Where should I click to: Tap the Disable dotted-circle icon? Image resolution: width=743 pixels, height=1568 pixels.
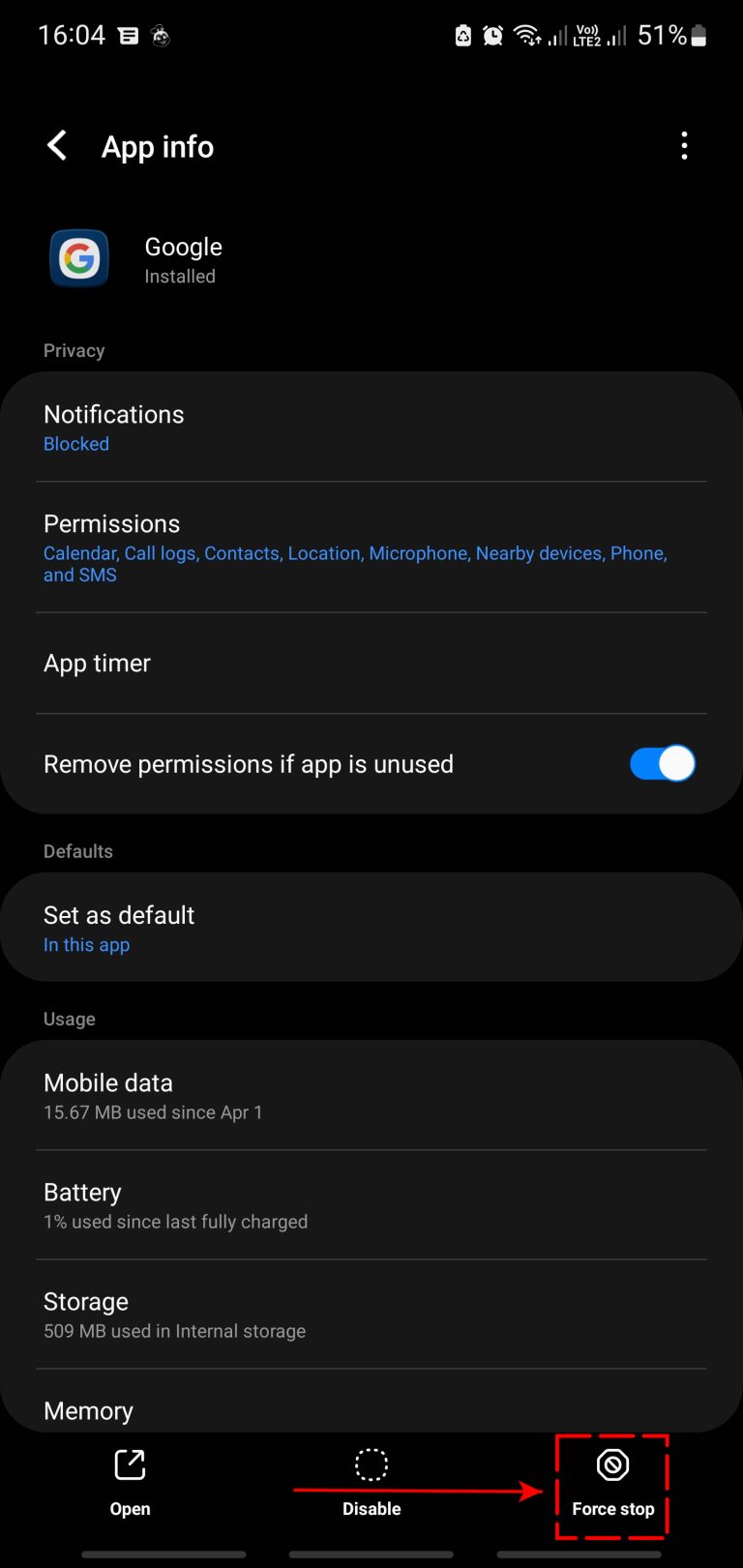371,1464
